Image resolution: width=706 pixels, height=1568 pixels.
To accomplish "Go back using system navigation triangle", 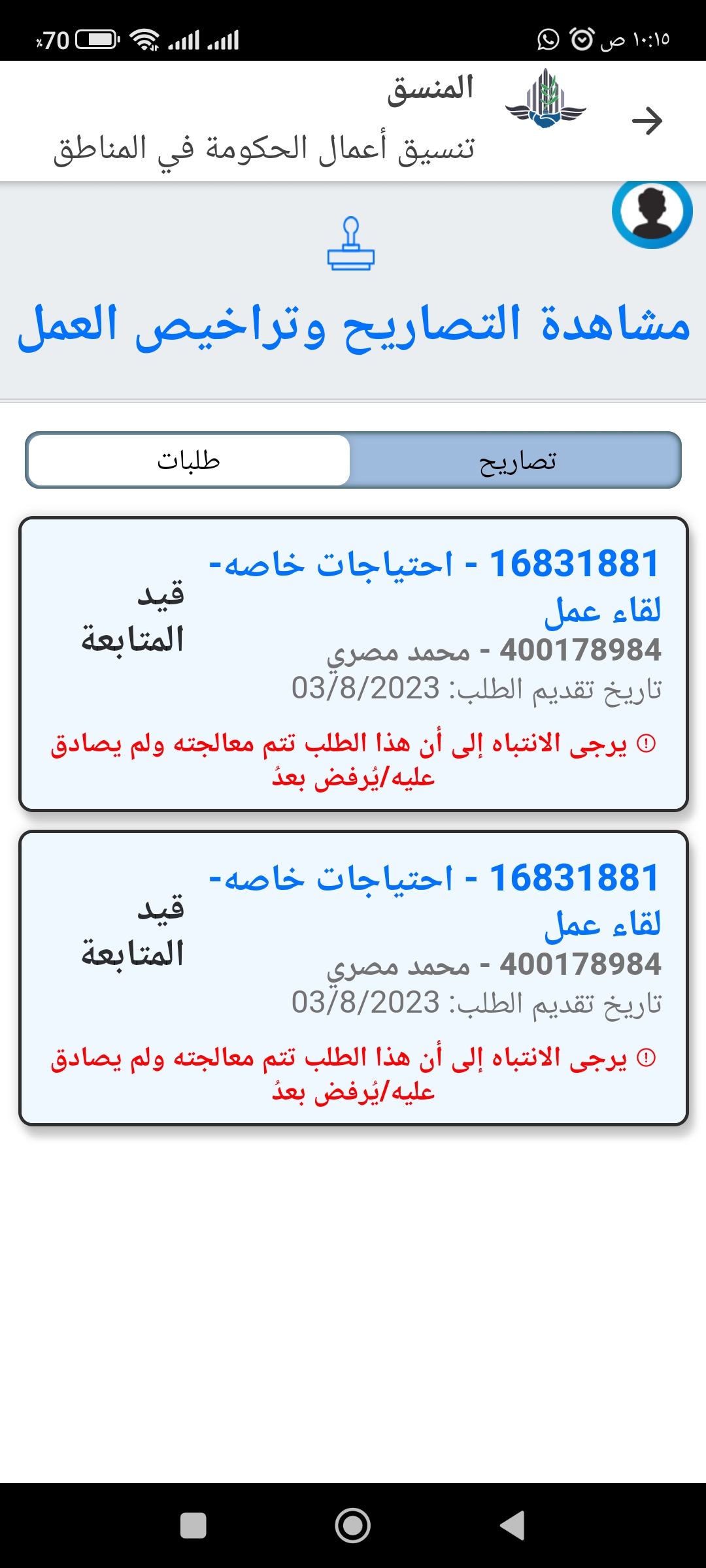I will click(x=513, y=1526).
